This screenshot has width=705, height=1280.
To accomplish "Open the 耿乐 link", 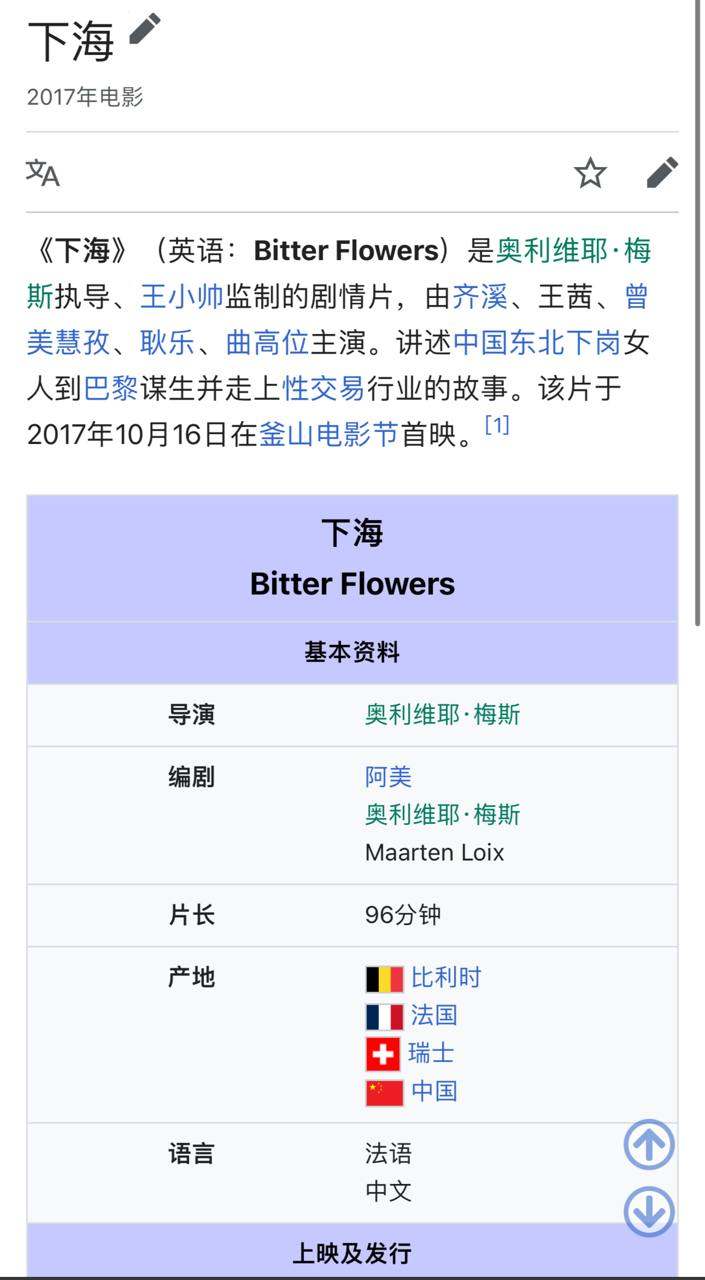I will (167, 342).
